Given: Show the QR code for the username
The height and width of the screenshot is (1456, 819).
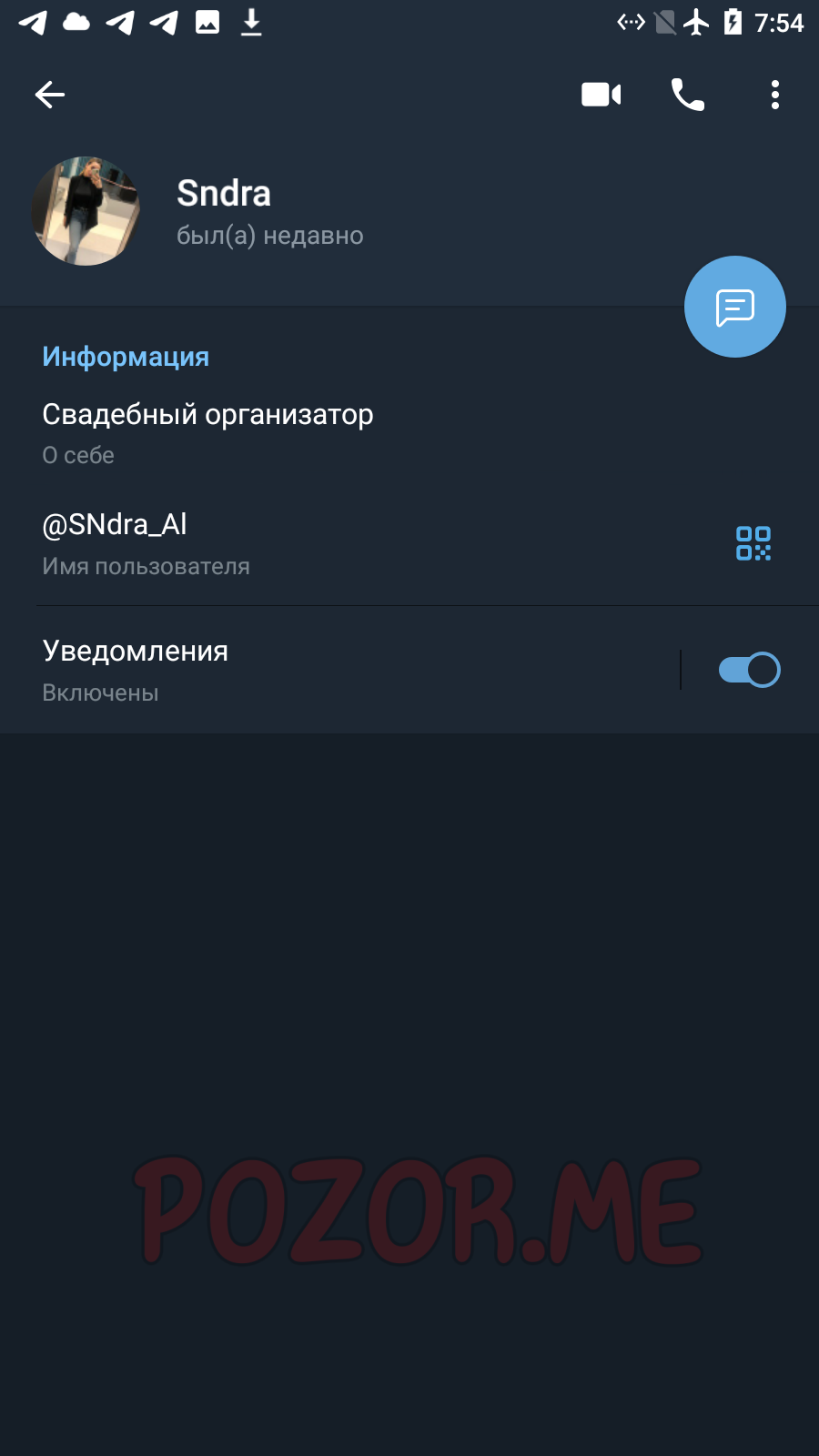Looking at the screenshot, I should click(x=753, y=543).
